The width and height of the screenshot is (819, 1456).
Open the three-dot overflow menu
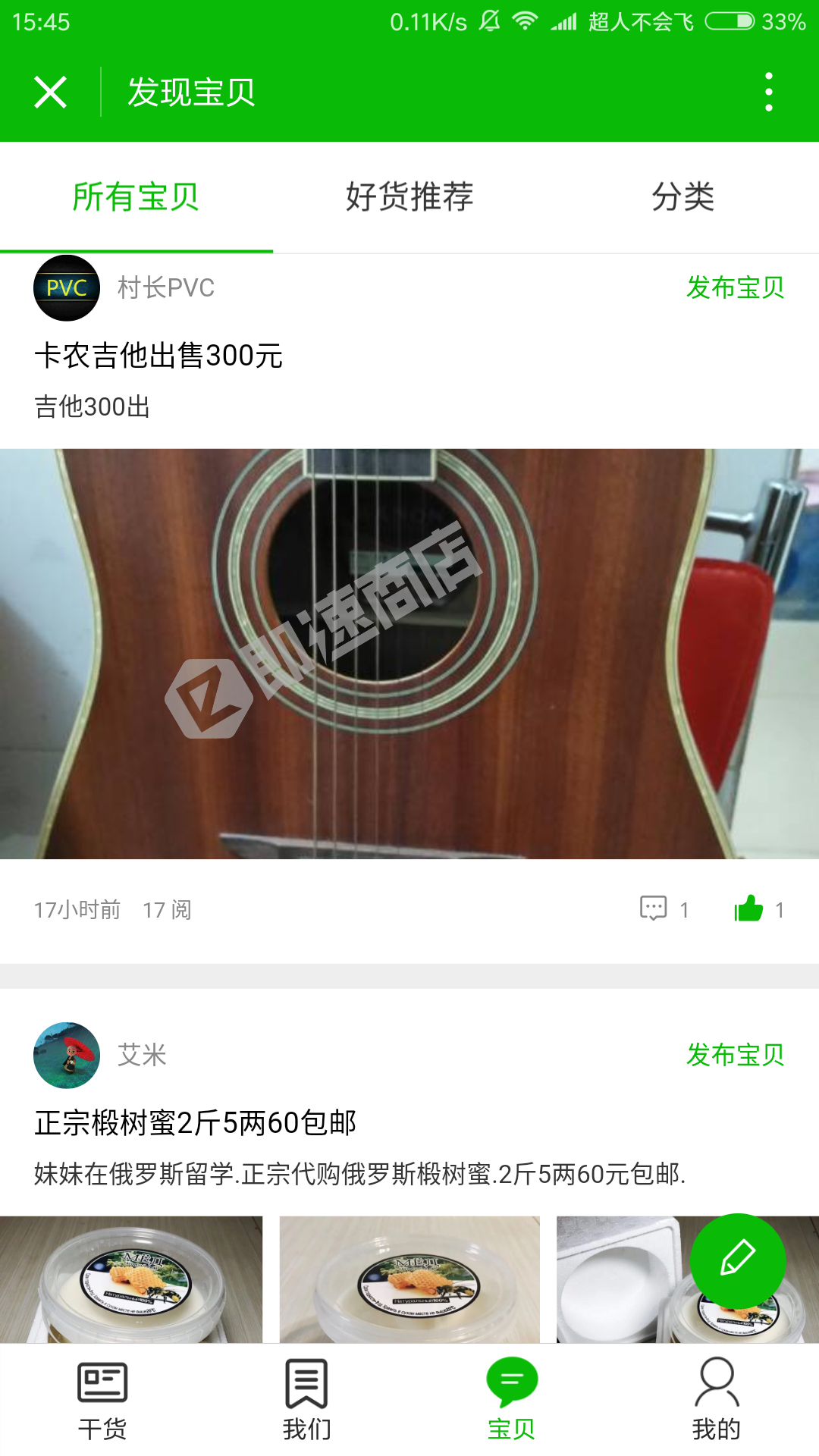(769, 92)
